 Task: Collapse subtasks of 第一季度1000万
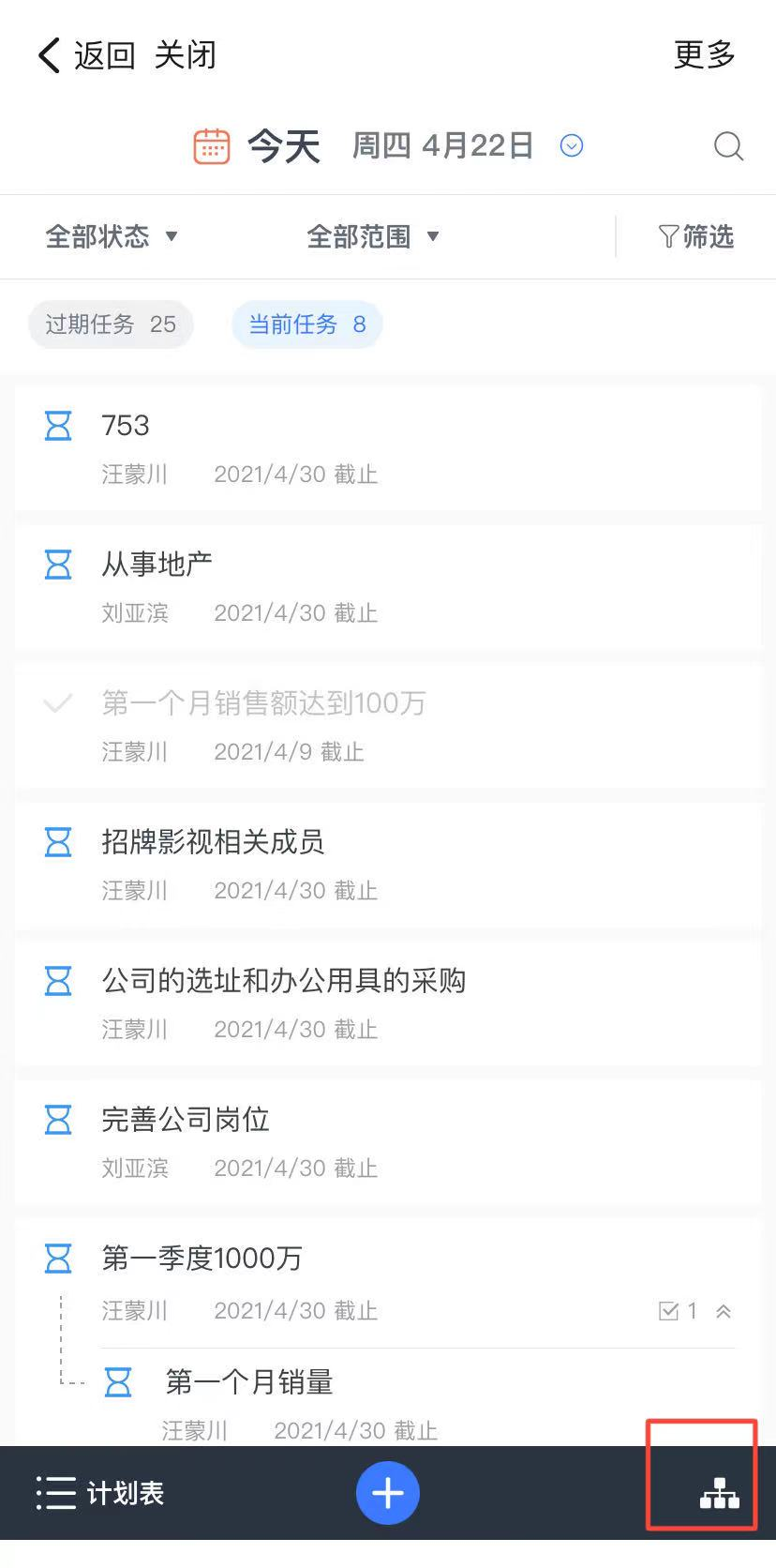click(724, 1311)
